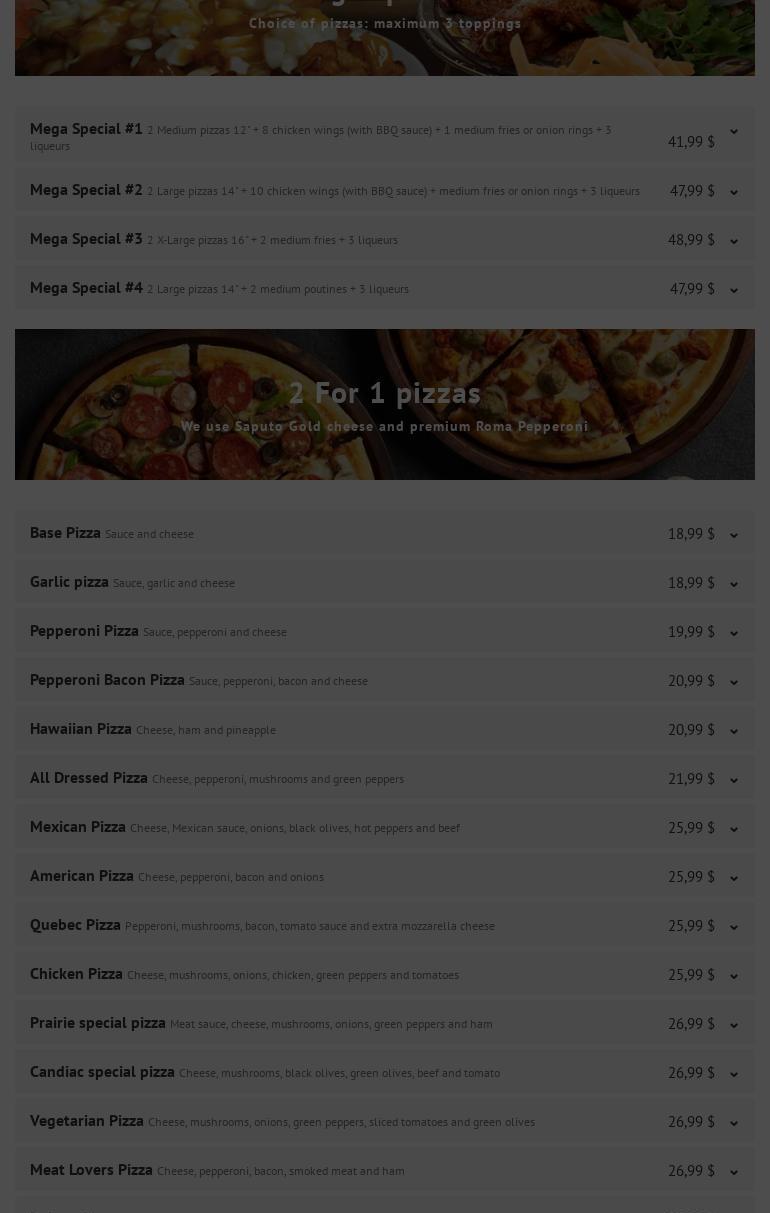This screenshot has height=1213, width=770.
Task: Open American Pizza details
Action: coord(733,878)
